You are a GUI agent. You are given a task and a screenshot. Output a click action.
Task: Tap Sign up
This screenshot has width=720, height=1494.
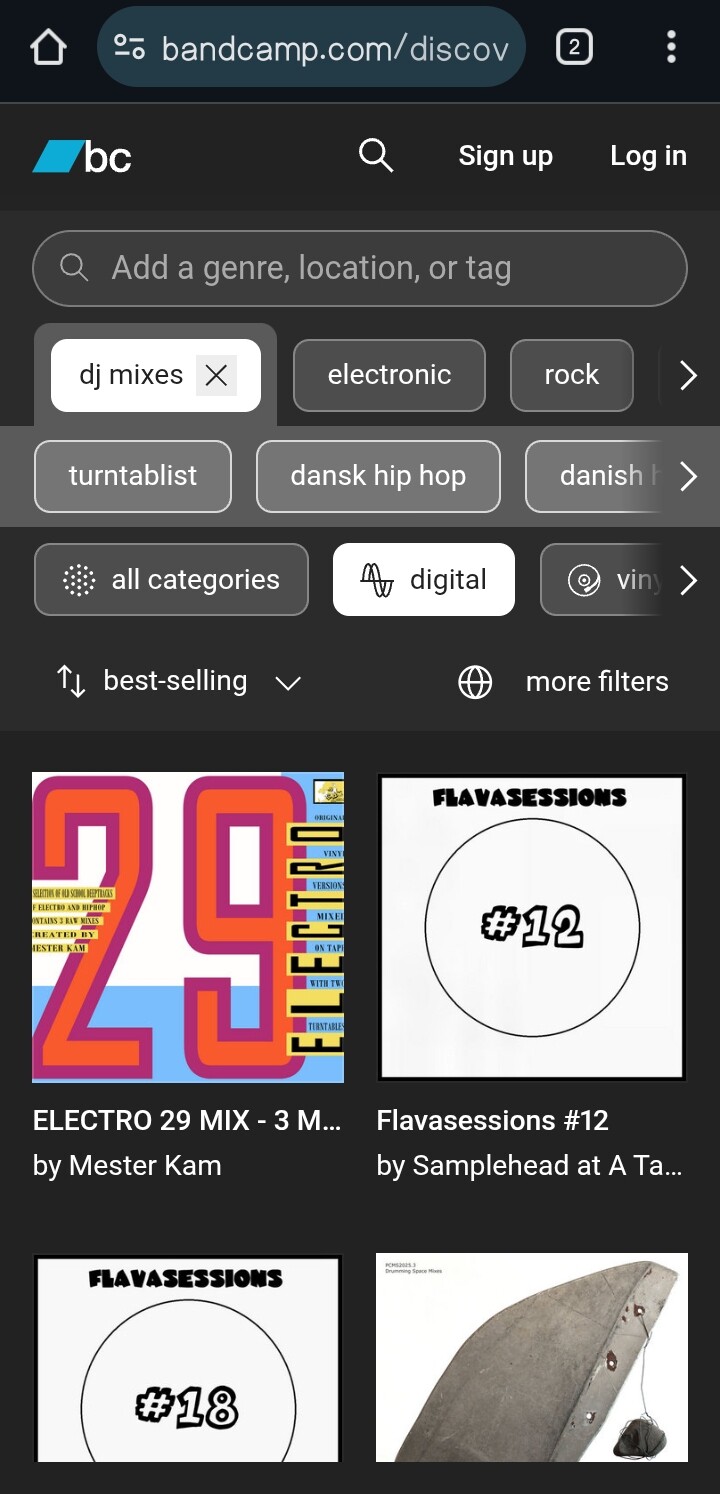pyautogui.click(x=505, y=156)
